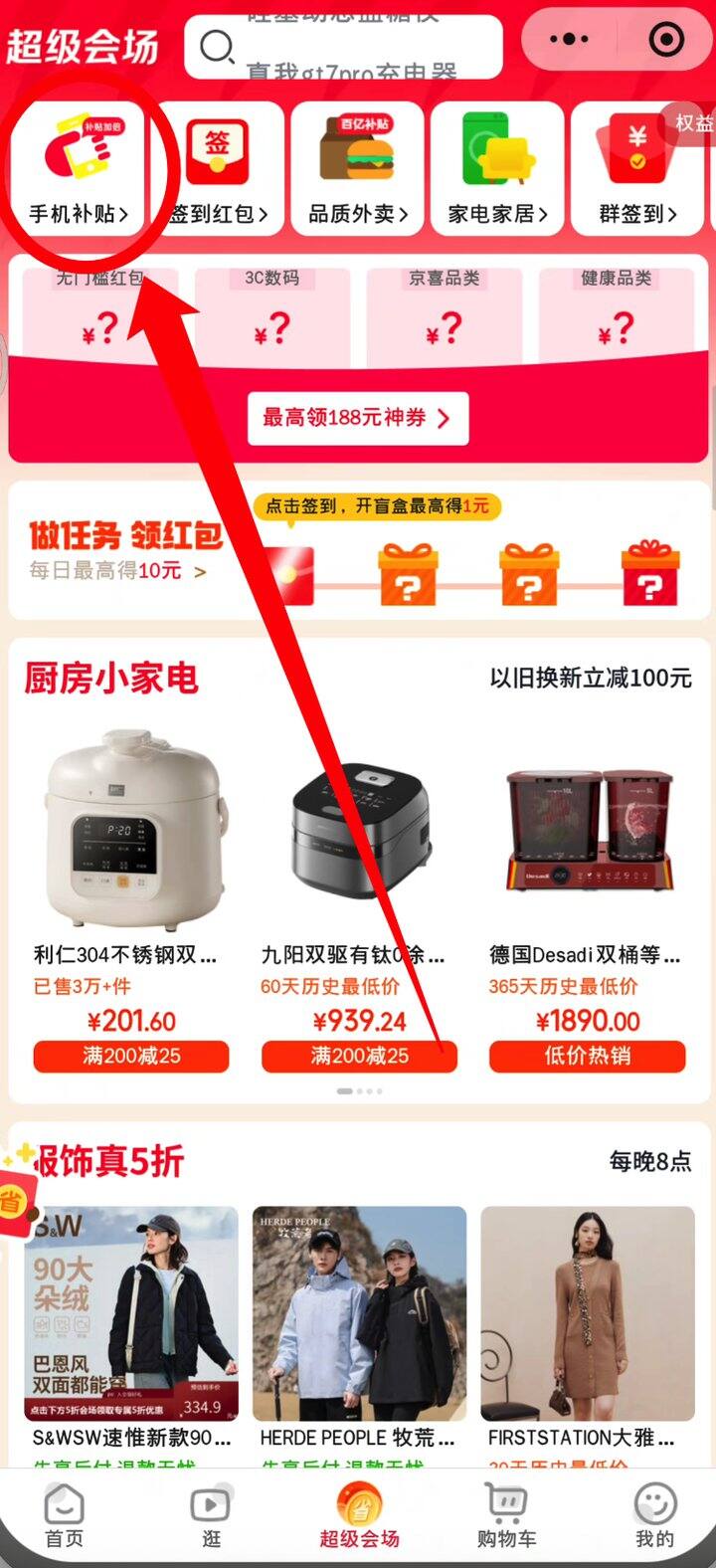This screenshot has height=1568, width=716.
Task: Open 做任务领红包 daily tasks
Action: (124, 550)
